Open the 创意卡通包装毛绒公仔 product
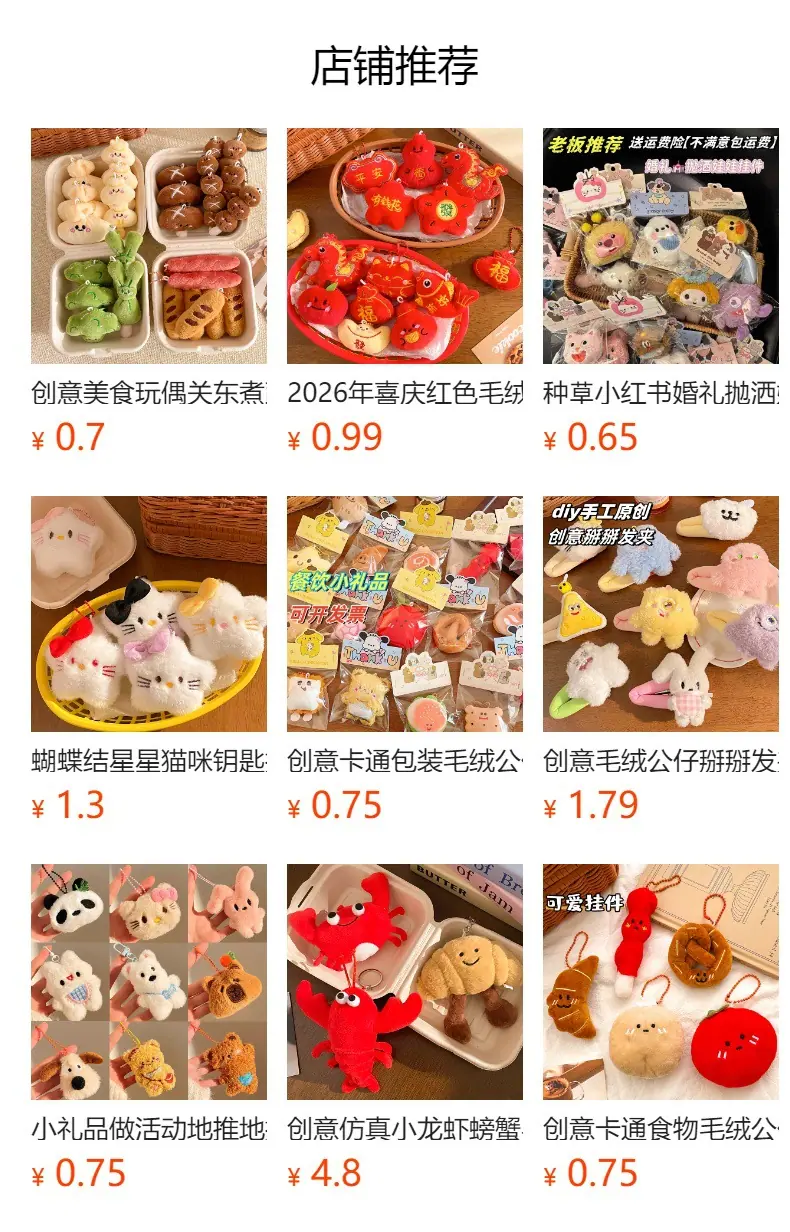The width and height of the screenshot is (790, 1232). tap(405, 660)
